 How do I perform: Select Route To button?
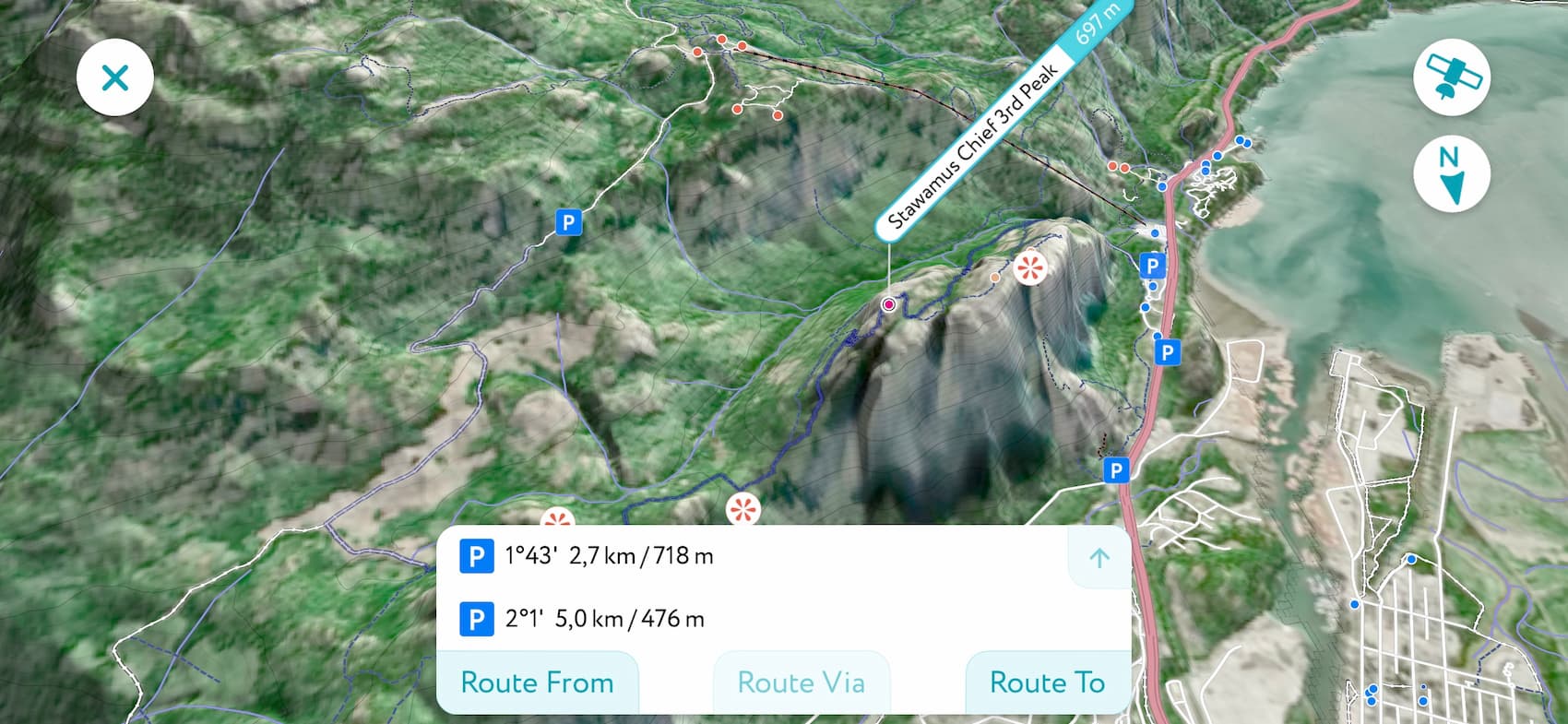pos(1047,682)
